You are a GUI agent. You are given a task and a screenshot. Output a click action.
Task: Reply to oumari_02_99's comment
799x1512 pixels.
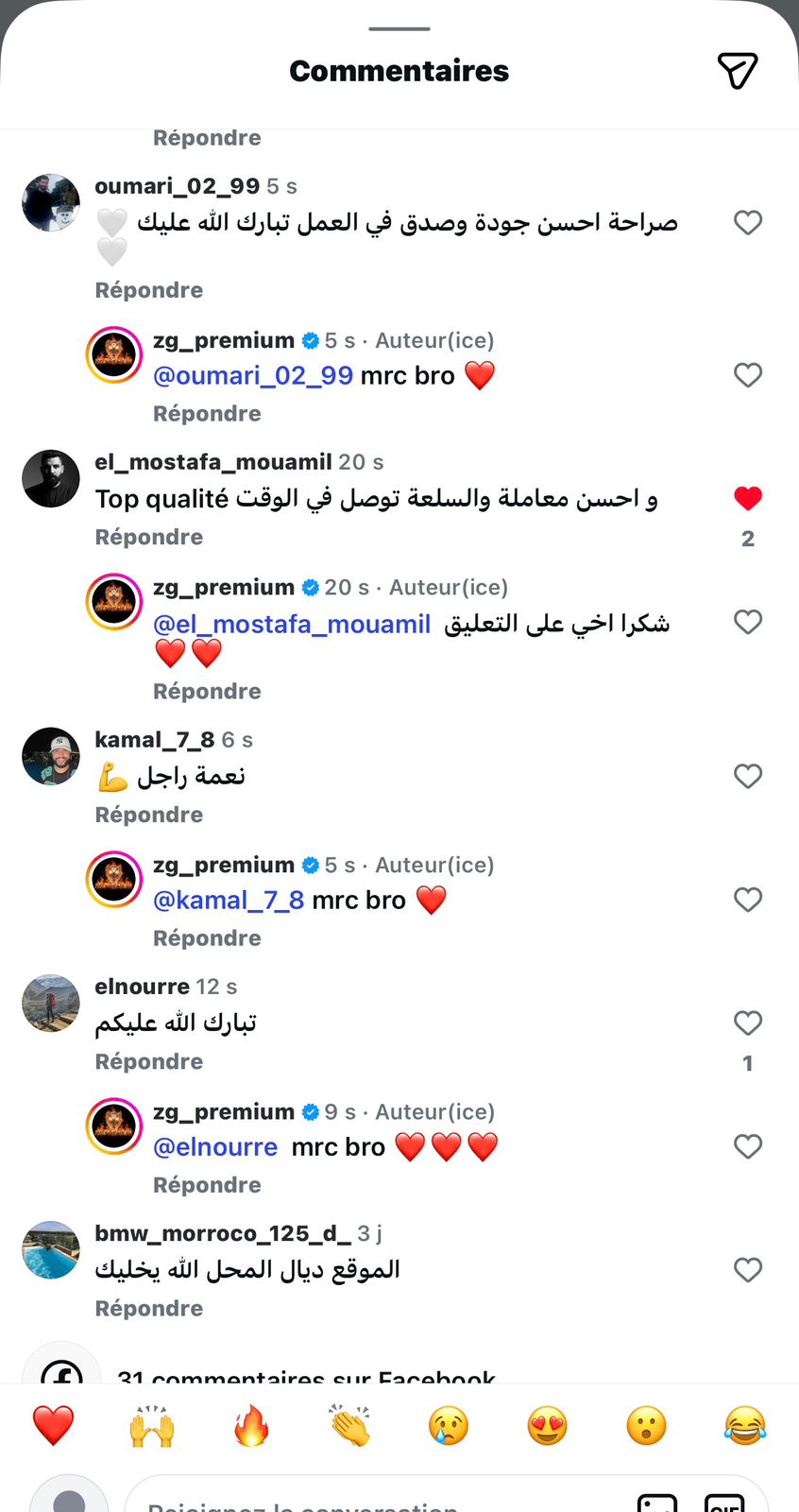click(x=149, y=290)
